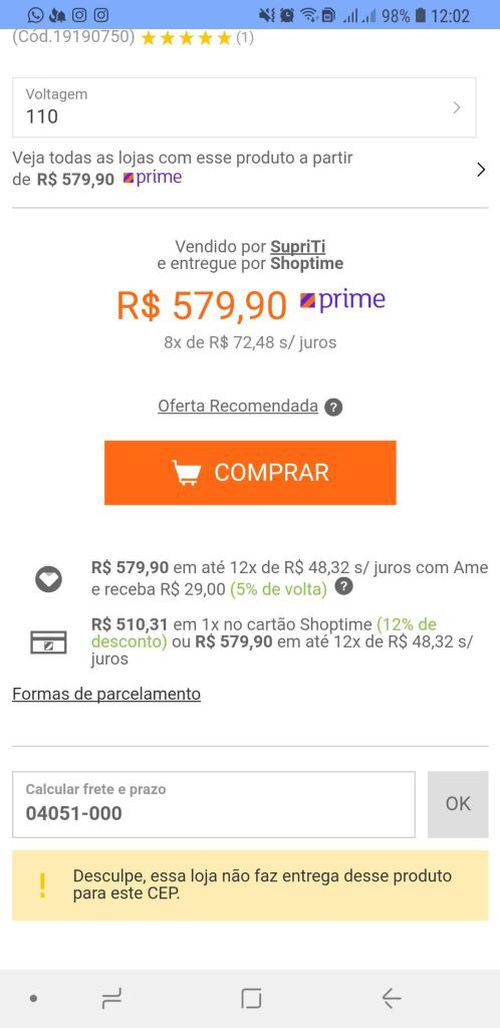Go back using the system back arrow
This screenshot has width=500, height=1028.
coord(391,998)
